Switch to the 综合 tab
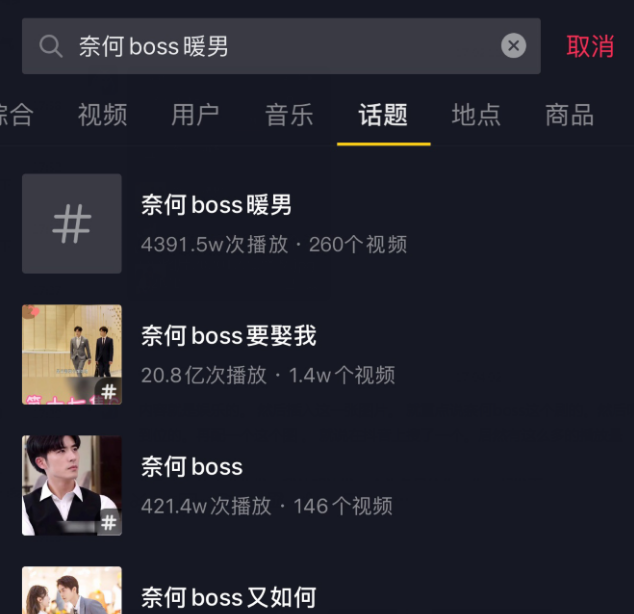The height and width of the screenshot is (614, 634). [x=15, y=114]
